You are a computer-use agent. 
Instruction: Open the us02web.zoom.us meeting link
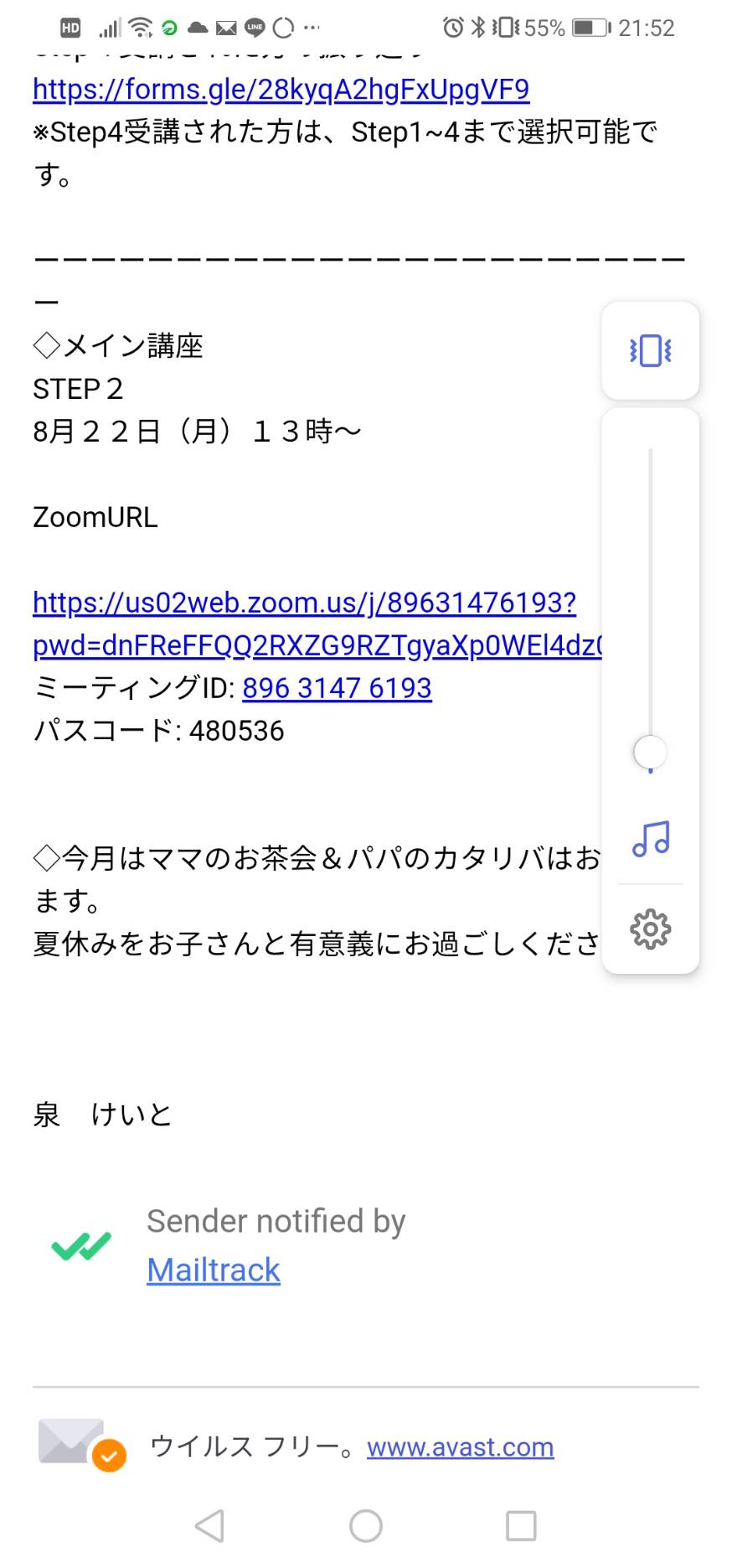pos(317,624)
